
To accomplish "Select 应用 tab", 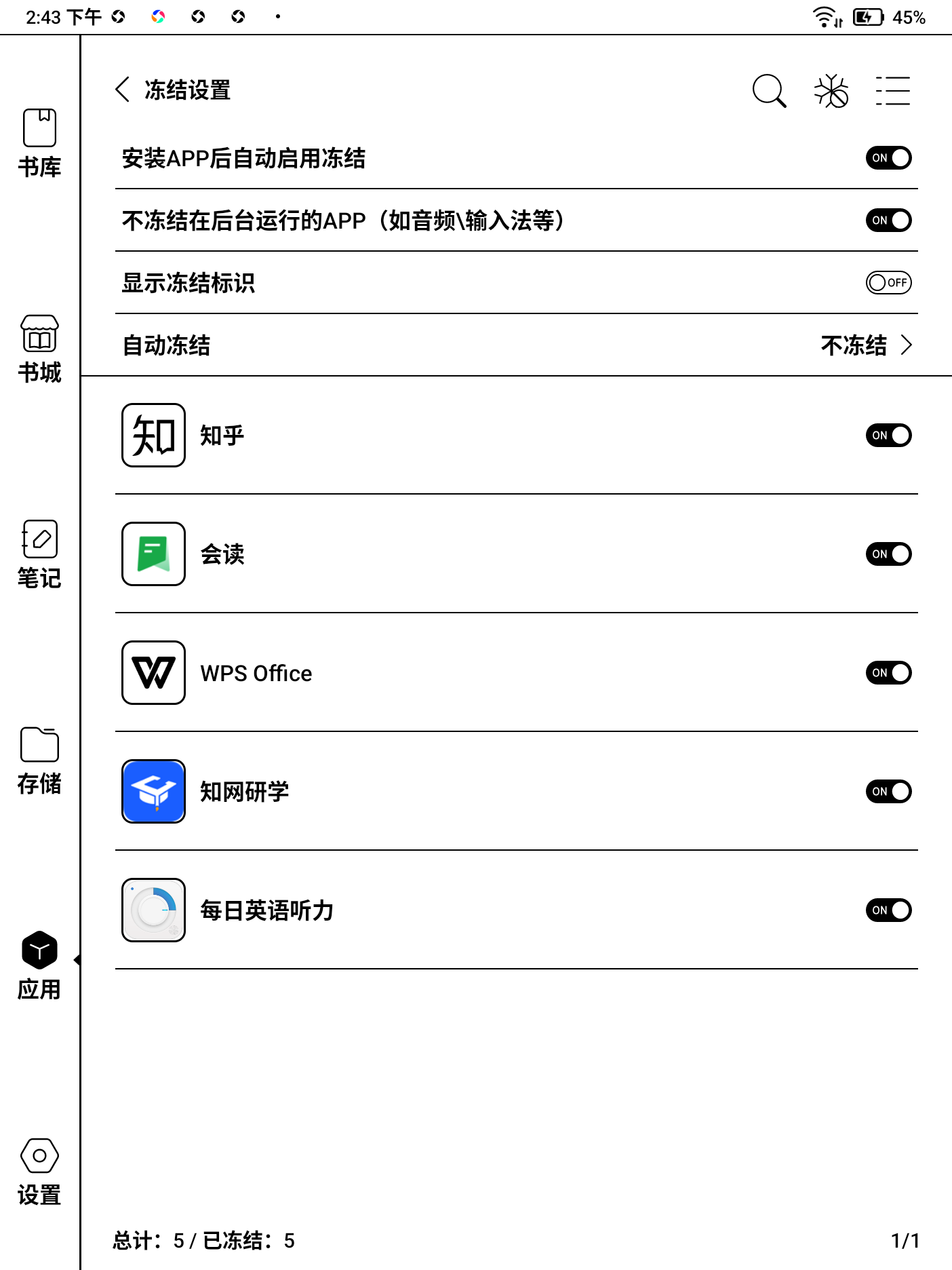I will point(39,966).
